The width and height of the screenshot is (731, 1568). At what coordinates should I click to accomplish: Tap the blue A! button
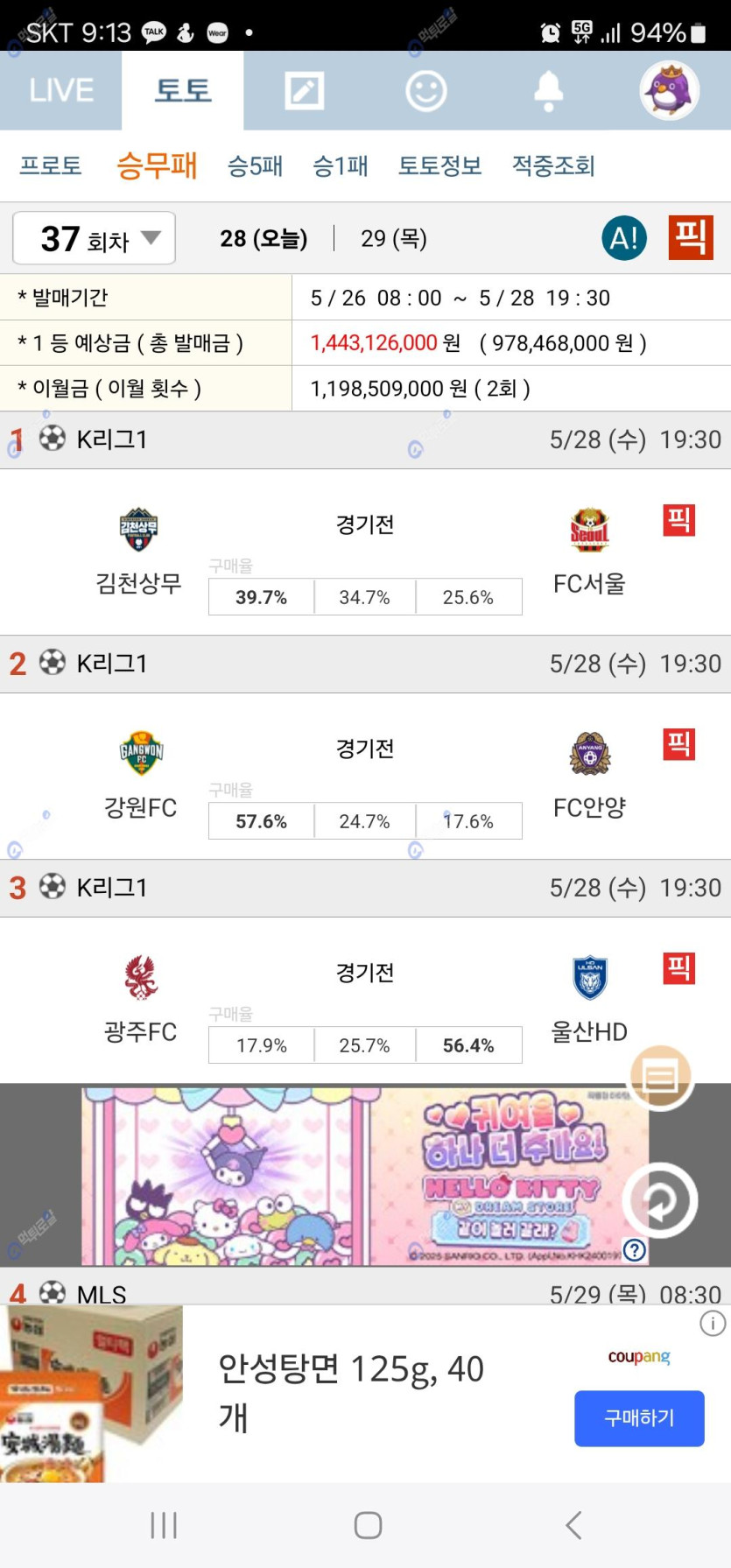pyautogui.click(x=624, y=238)
